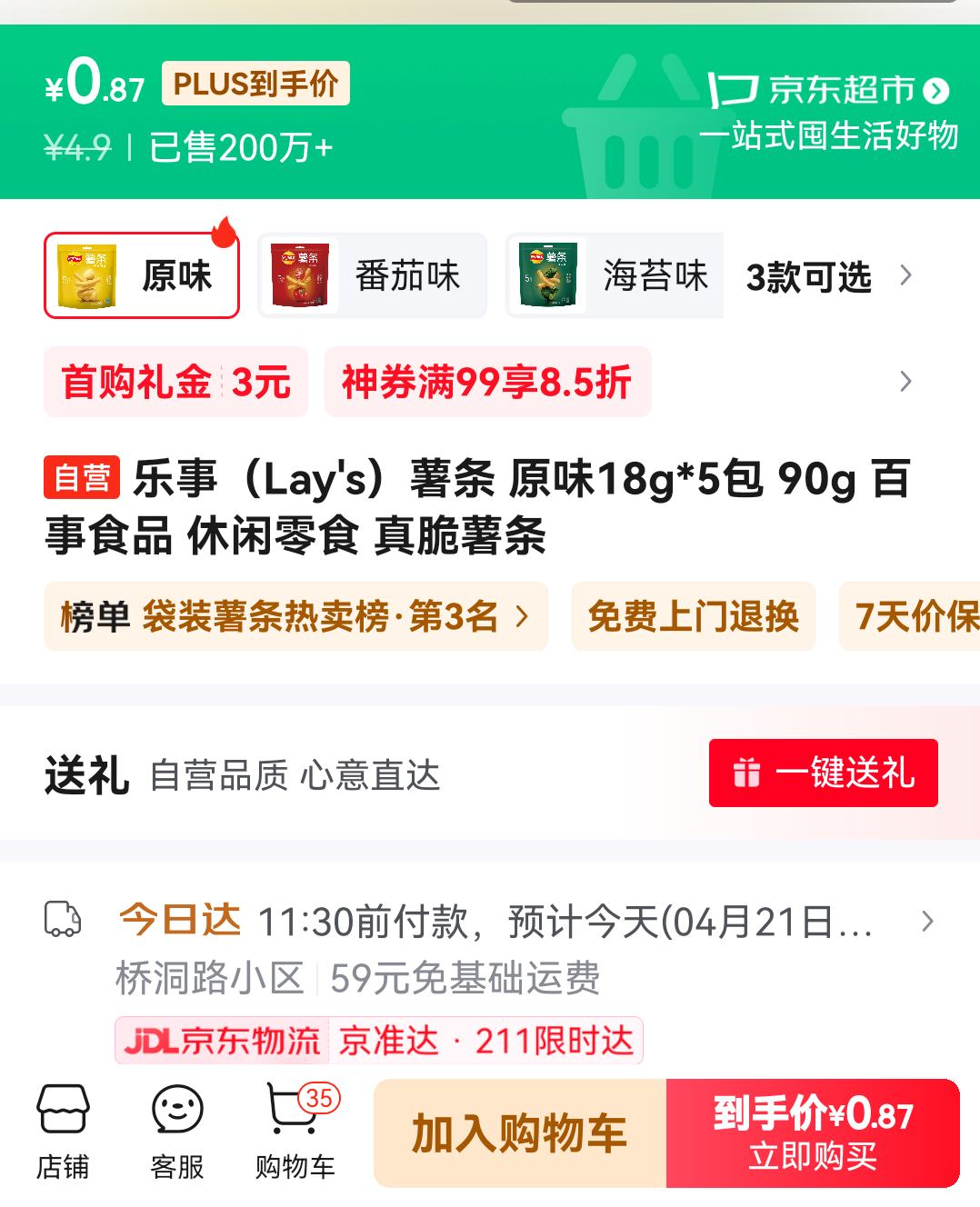Click the 加入购物车 button
This screenshot has height=1207, width=980.
520,1132
